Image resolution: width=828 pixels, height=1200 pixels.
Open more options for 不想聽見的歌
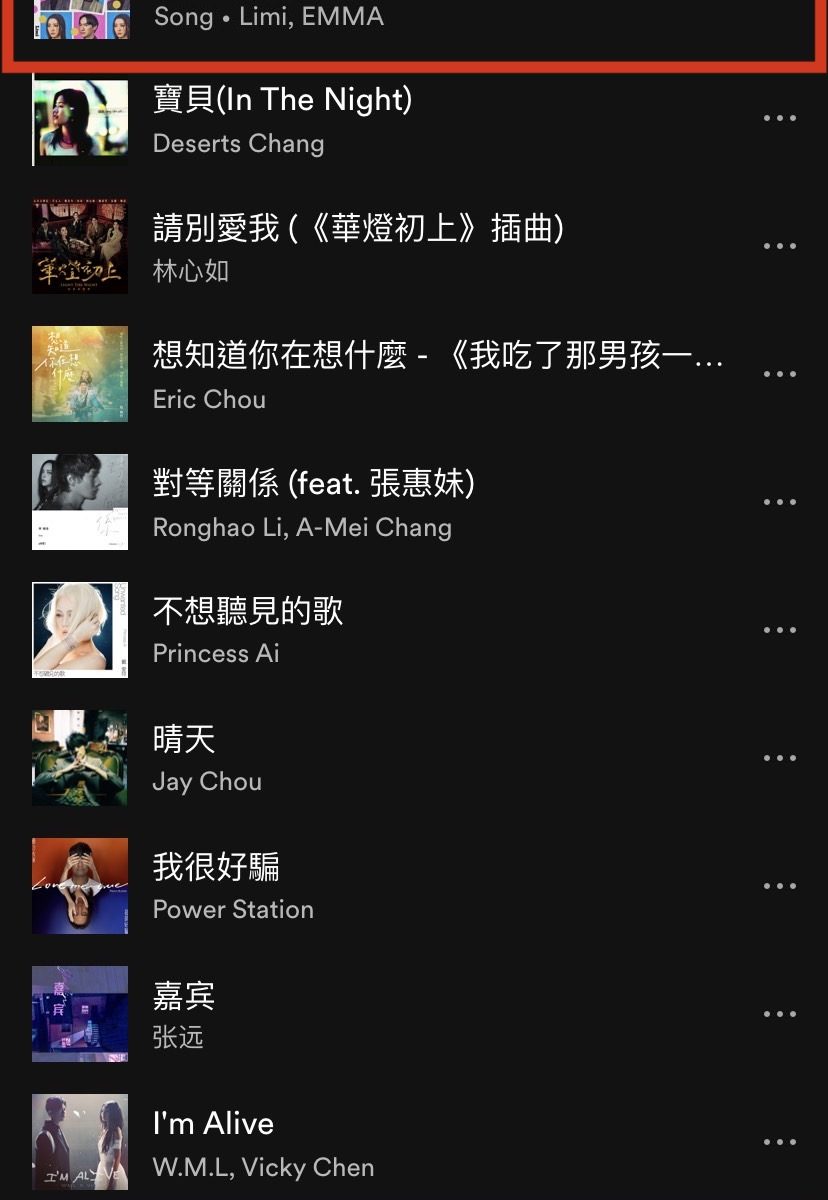pyautogui.click(x=779, y=631)
